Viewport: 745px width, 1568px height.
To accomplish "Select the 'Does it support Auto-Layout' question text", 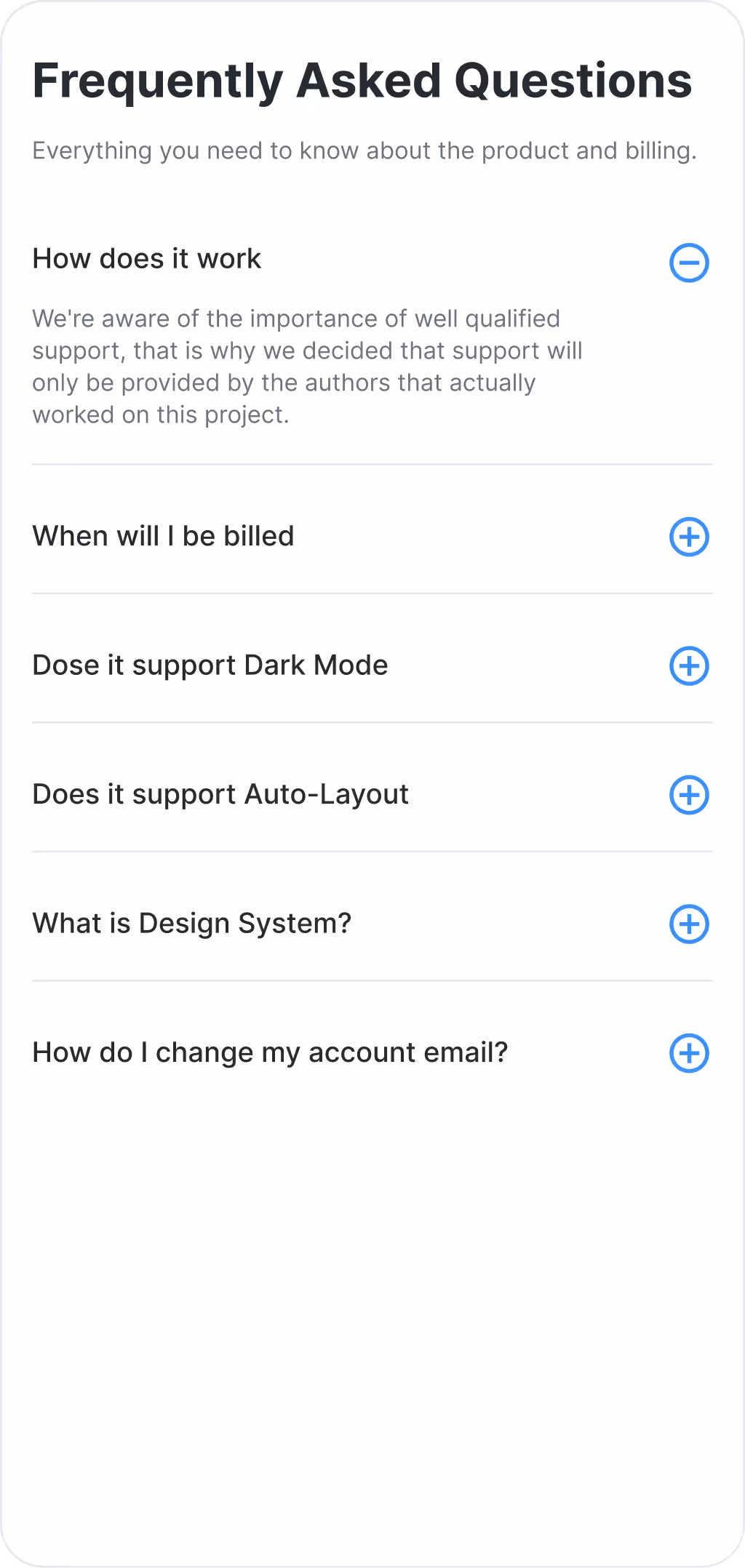I will tap(220, 795).
